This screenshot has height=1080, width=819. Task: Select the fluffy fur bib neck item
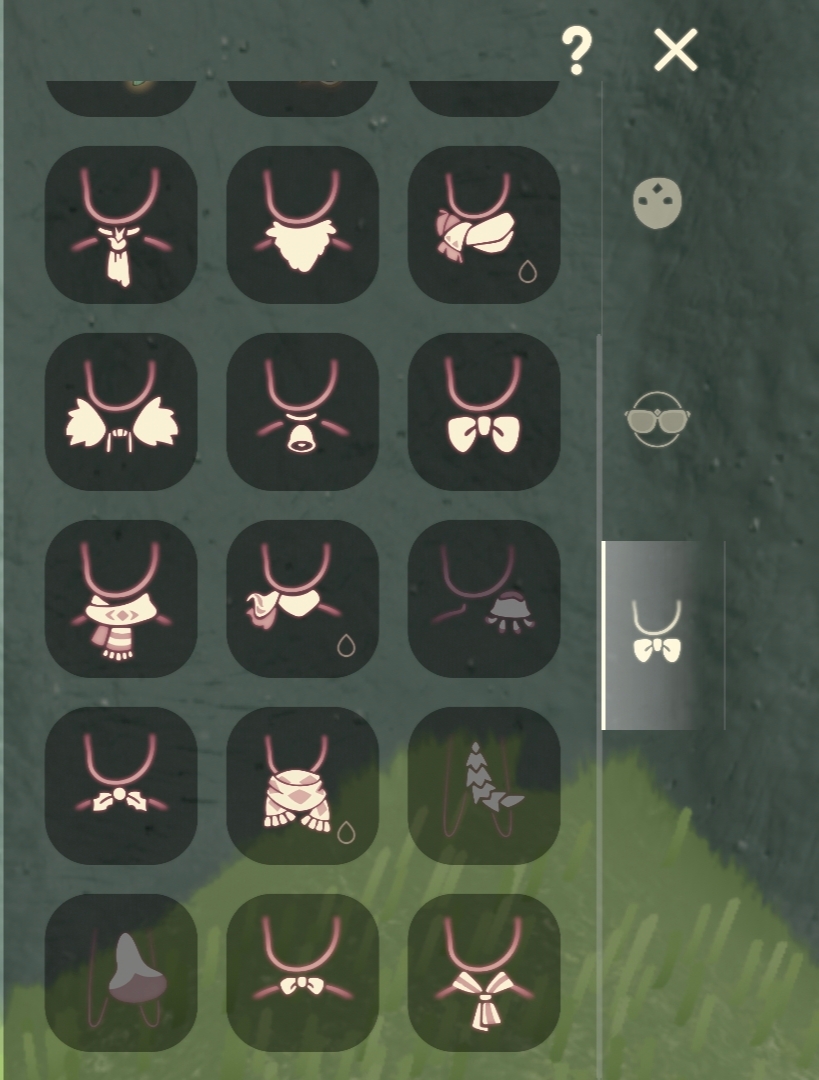302,225
